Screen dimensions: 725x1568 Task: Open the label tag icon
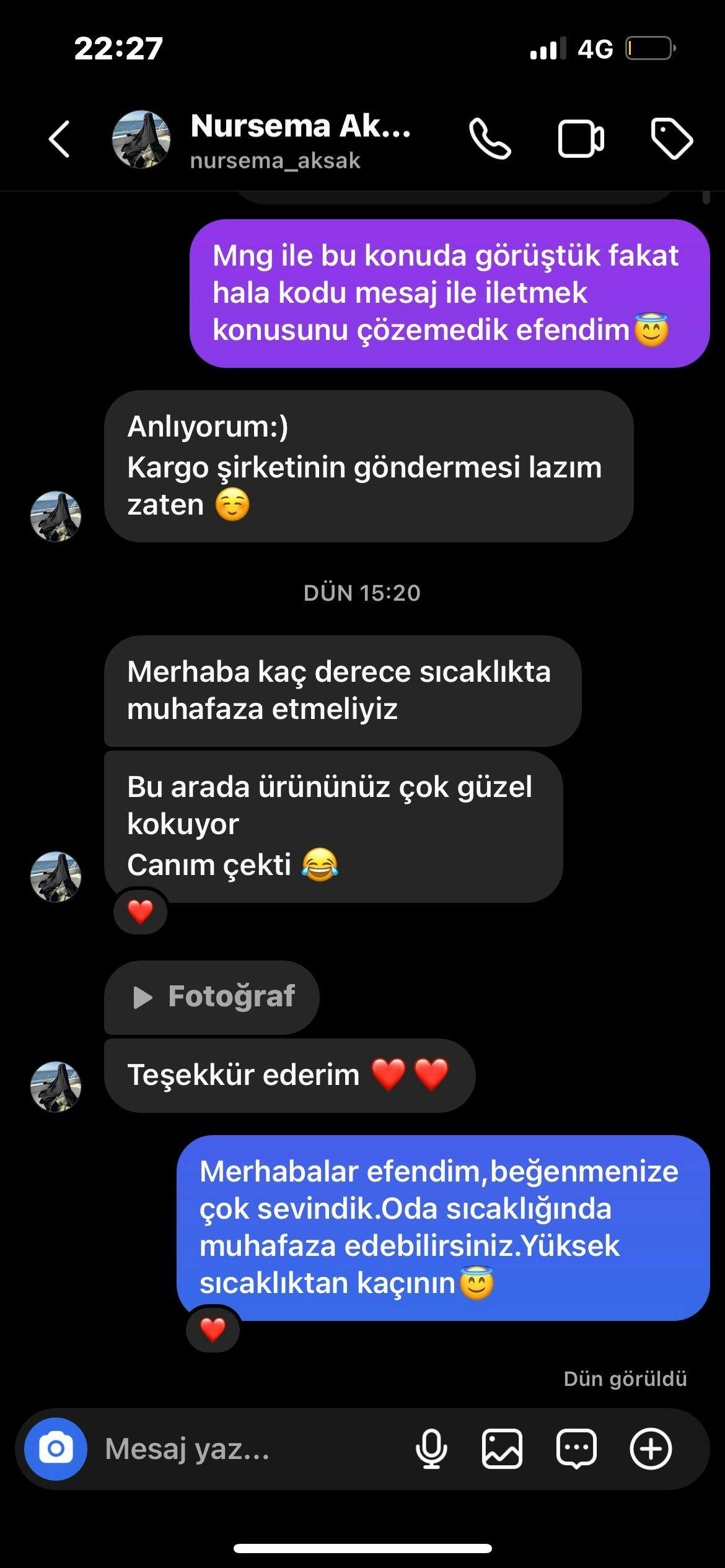[x=672, y=139]
